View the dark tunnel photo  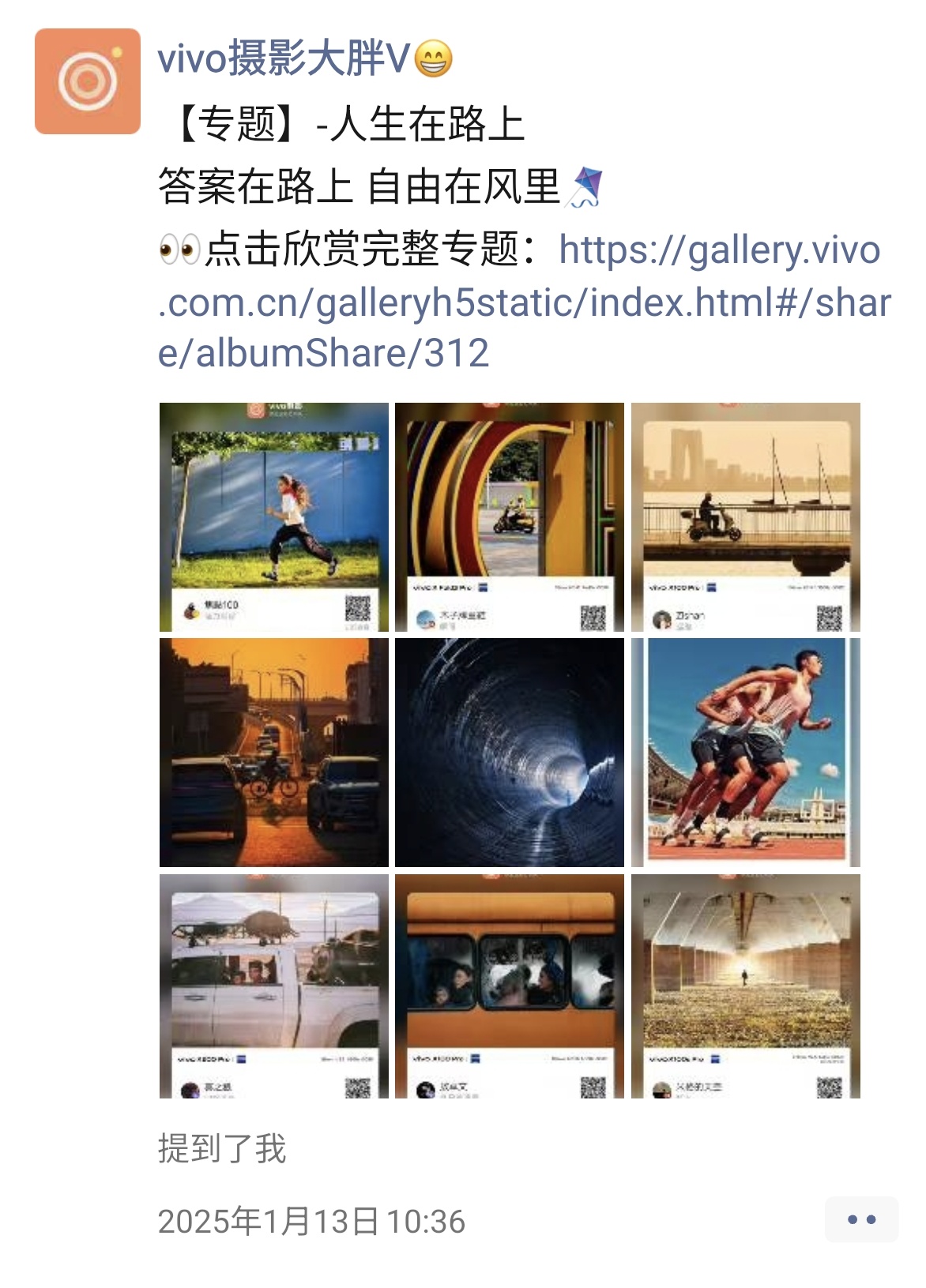point(510,753)
